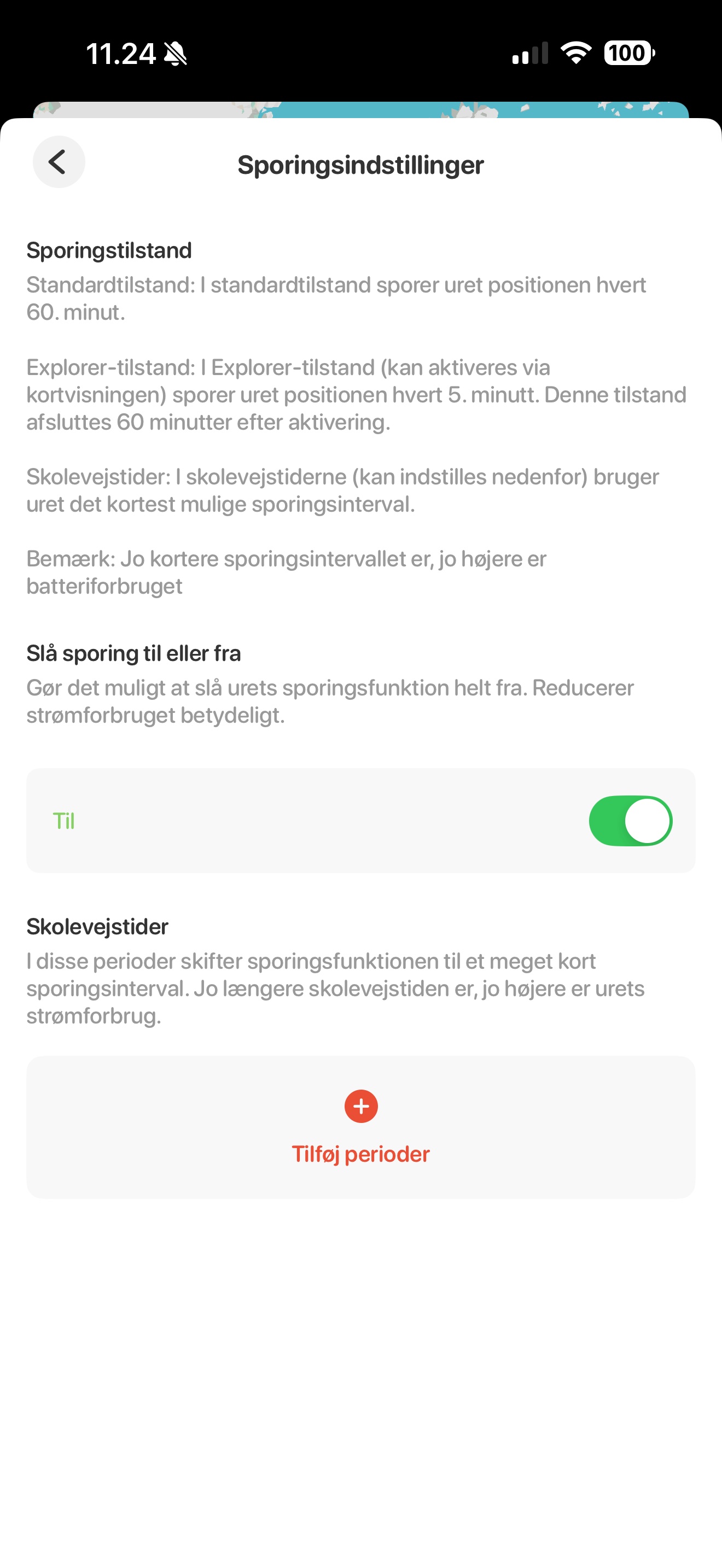Image resolution: width=722 pixels, height=1568 pixels.
Task: Go back from Sporingsindstillinger
Action: point(59,162)
